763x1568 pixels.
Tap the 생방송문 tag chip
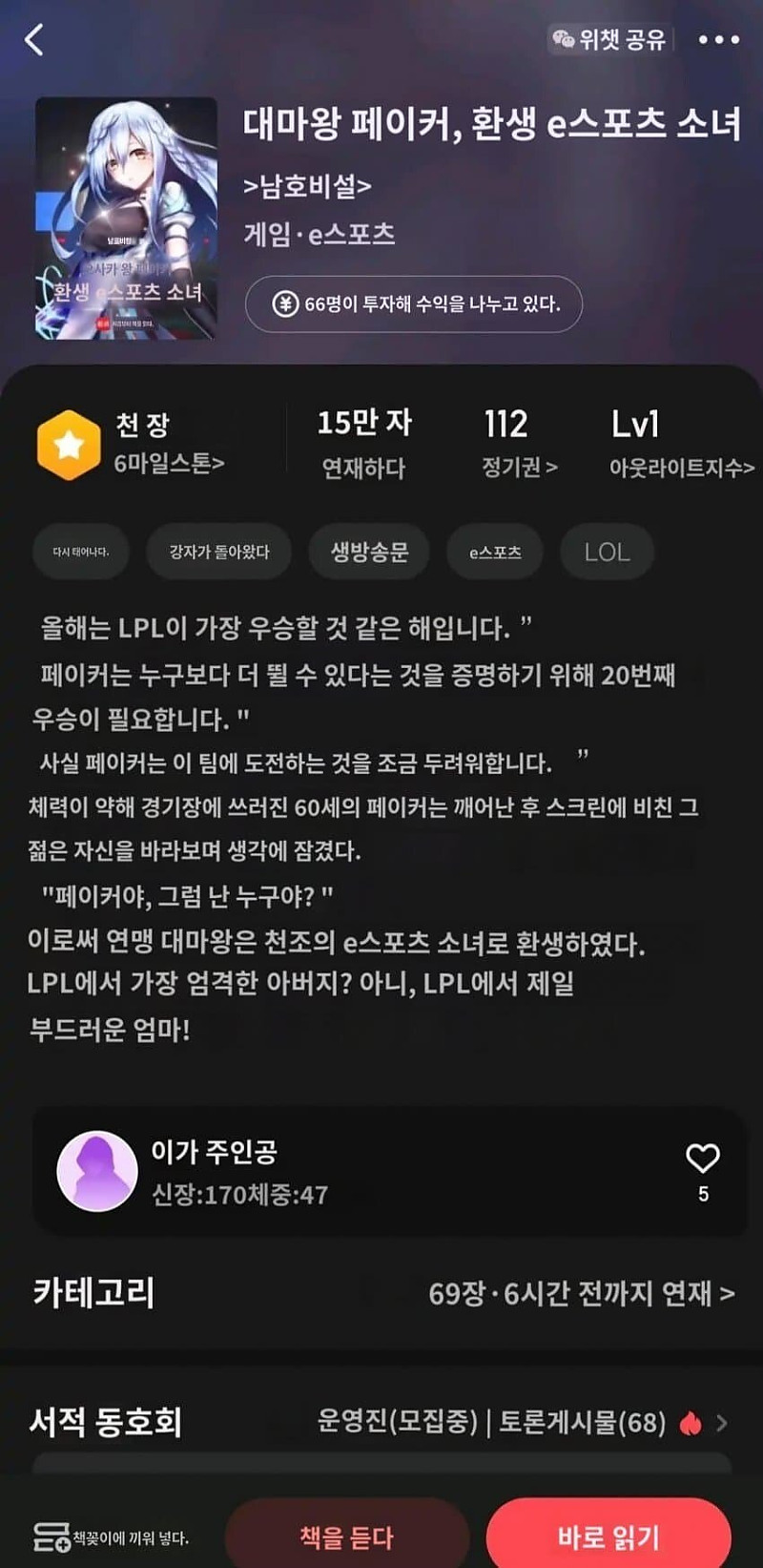pos(369,552)
